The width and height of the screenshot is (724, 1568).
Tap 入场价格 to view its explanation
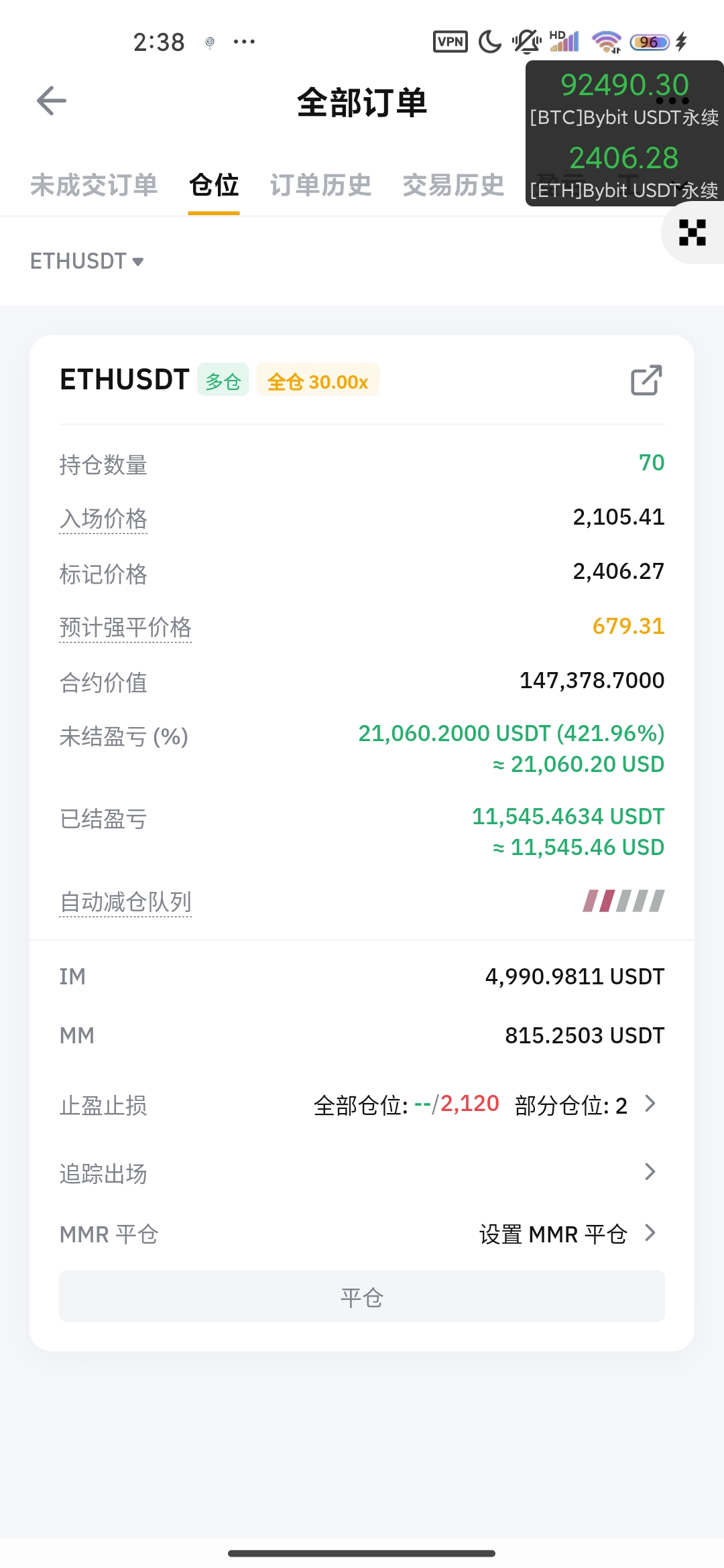[x=102, y=519]
